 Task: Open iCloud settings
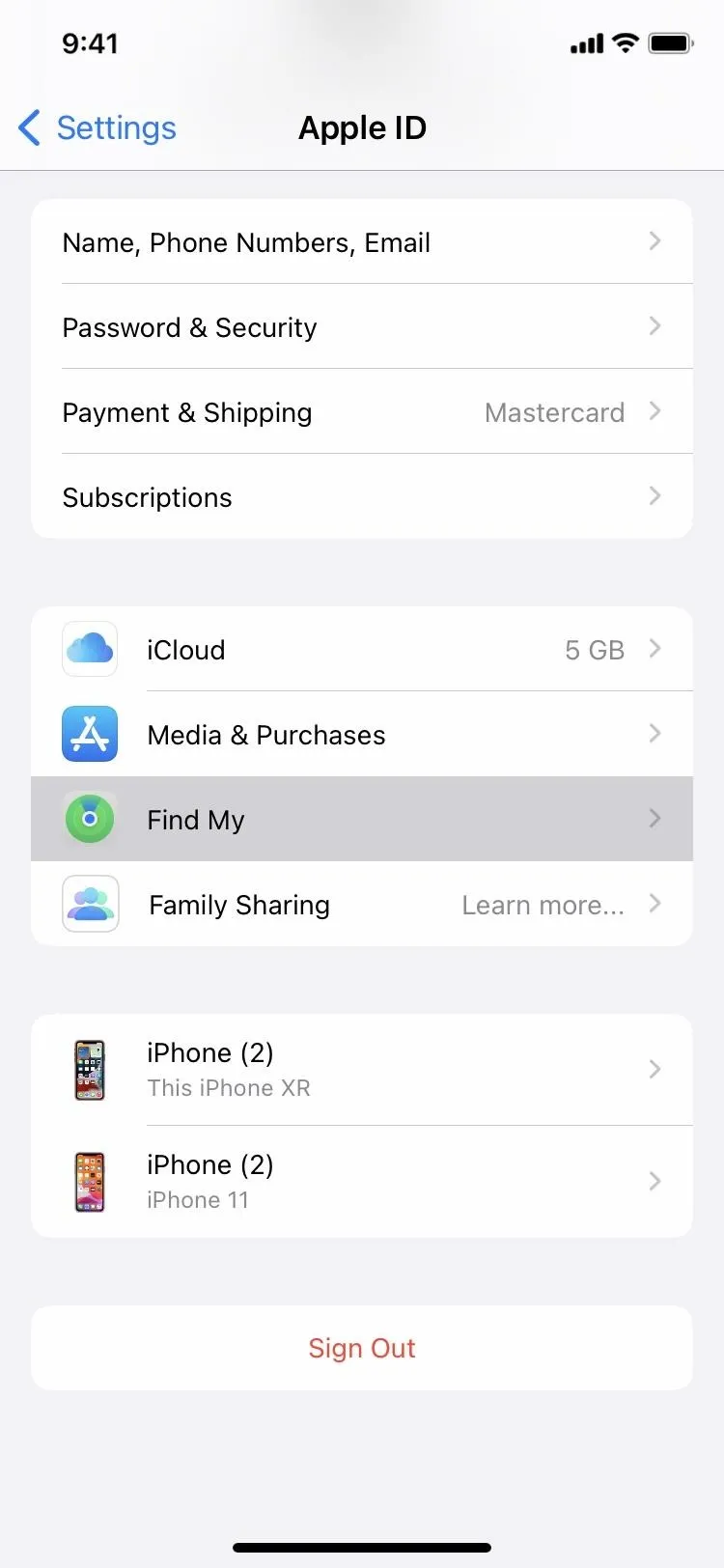coord(362,649)
